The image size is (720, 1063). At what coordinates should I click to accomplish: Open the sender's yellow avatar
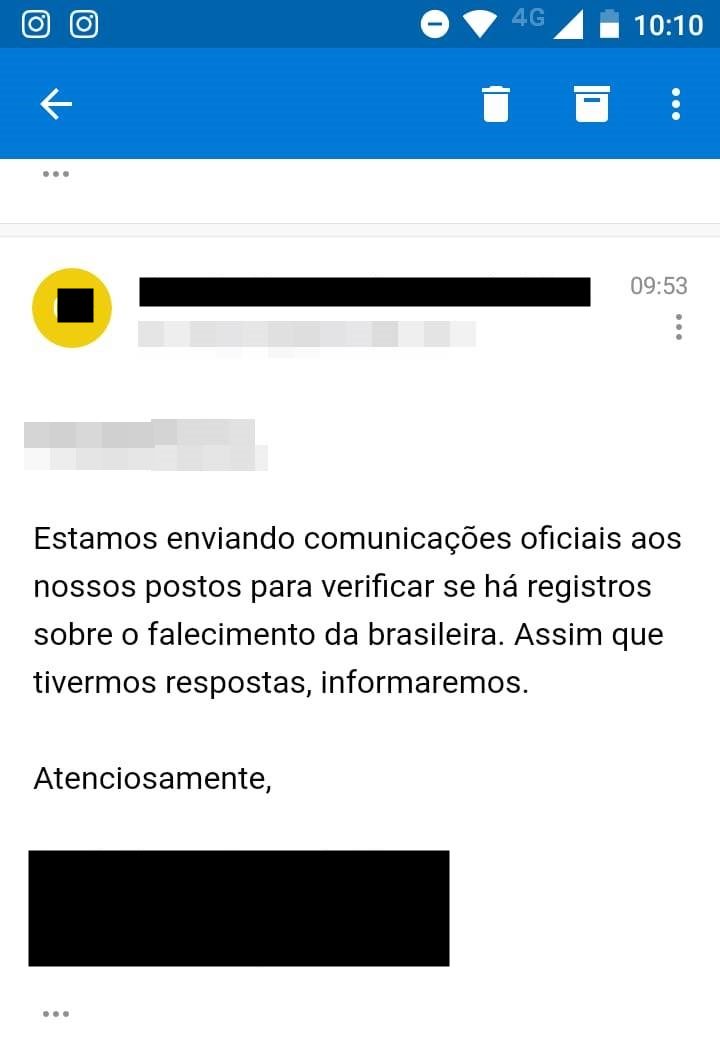72,307
